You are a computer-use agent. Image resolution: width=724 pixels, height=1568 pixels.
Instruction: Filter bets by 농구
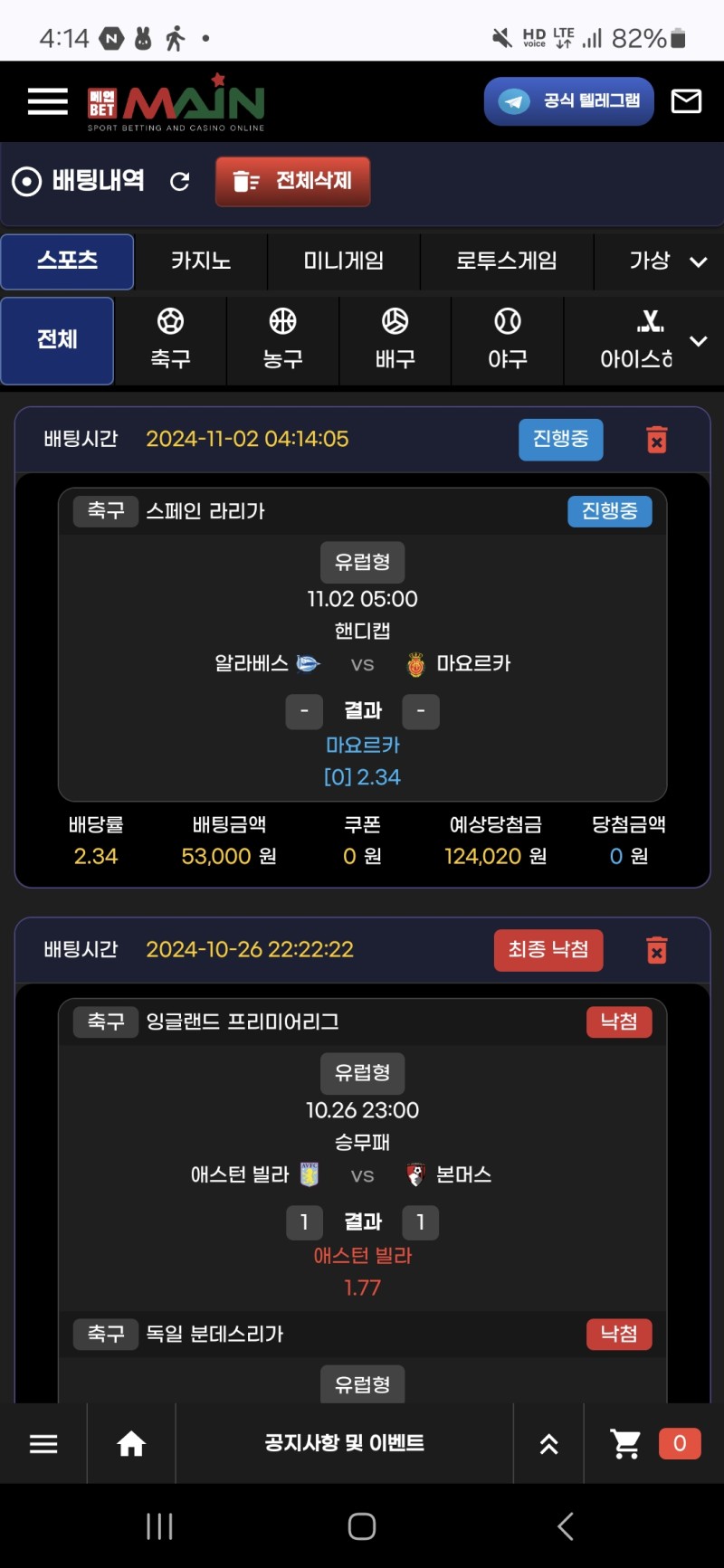tap(282, 340)
